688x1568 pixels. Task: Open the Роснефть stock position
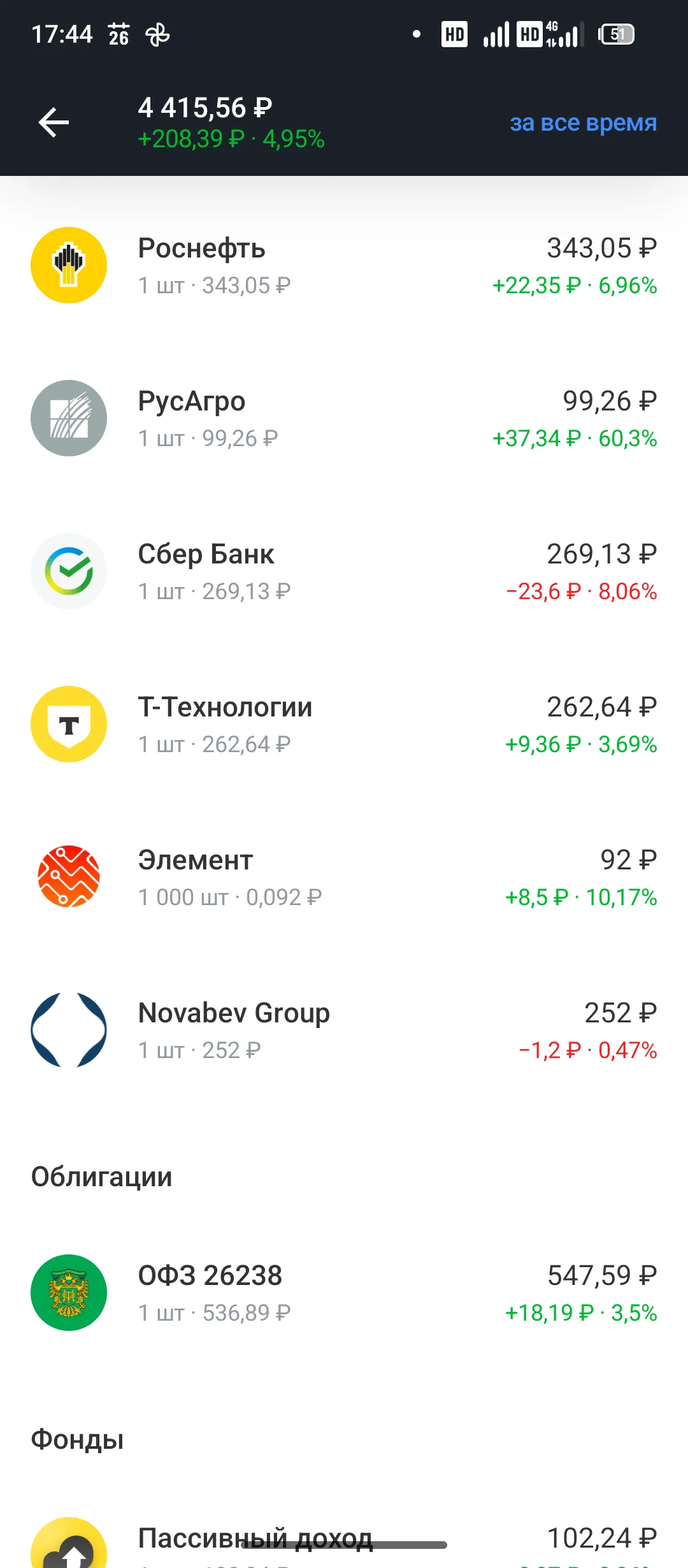[344, 265]
